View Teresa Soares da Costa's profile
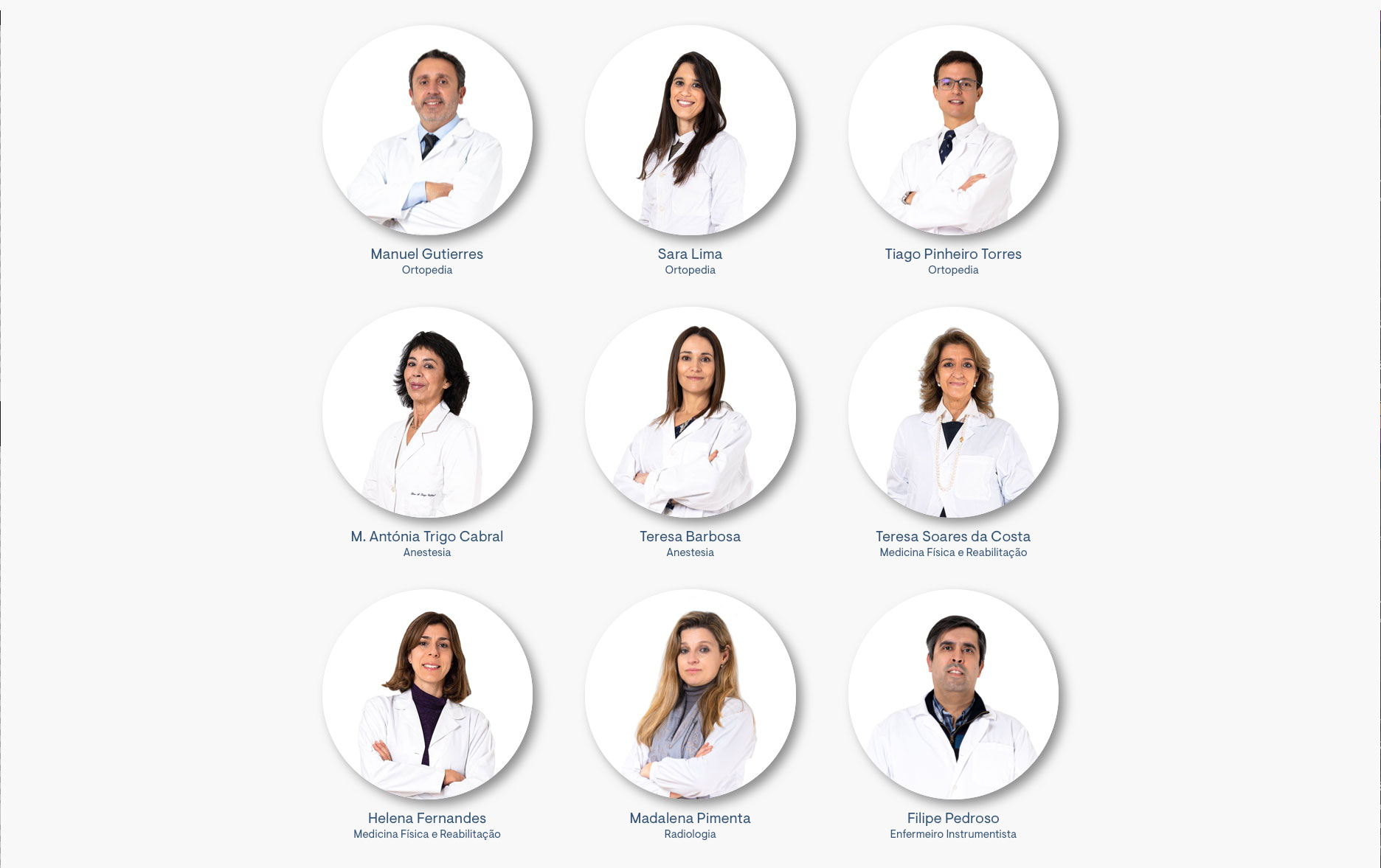This screenshot has height=868, width=1381. click(x=952, y=413)
